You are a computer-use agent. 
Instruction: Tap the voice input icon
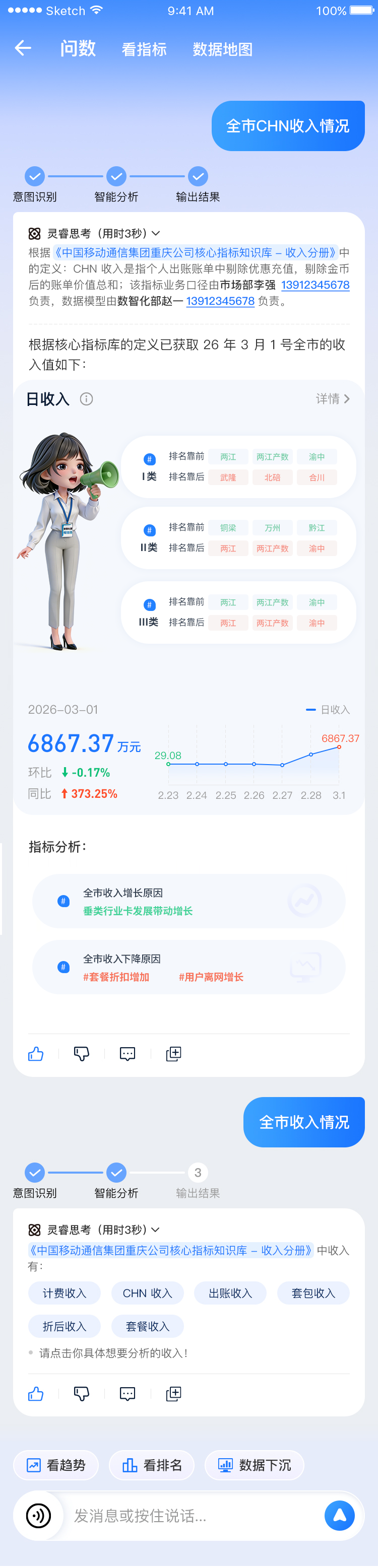pos(38,1516)
